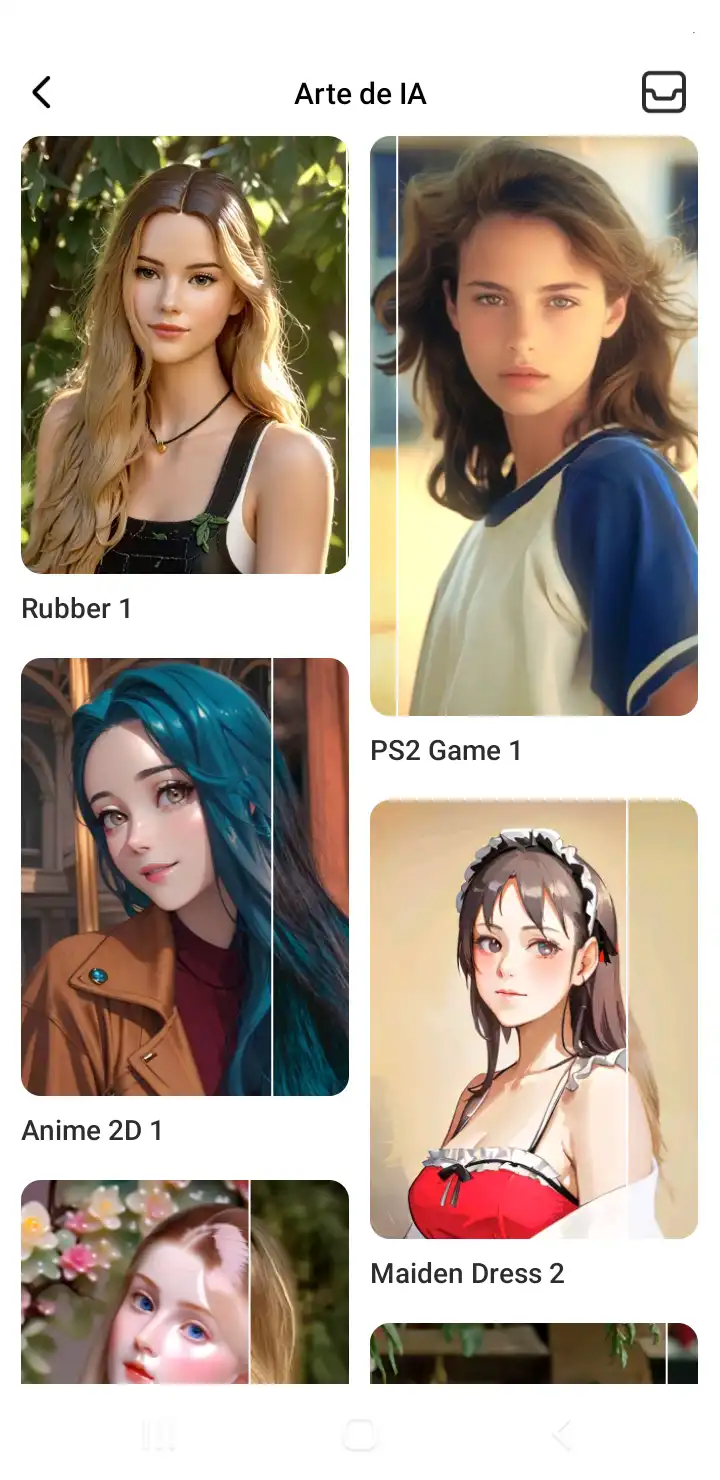720x1480 pixels.
Task: Open the Anime 2D 1 style
Action: (x=185, y=877)
